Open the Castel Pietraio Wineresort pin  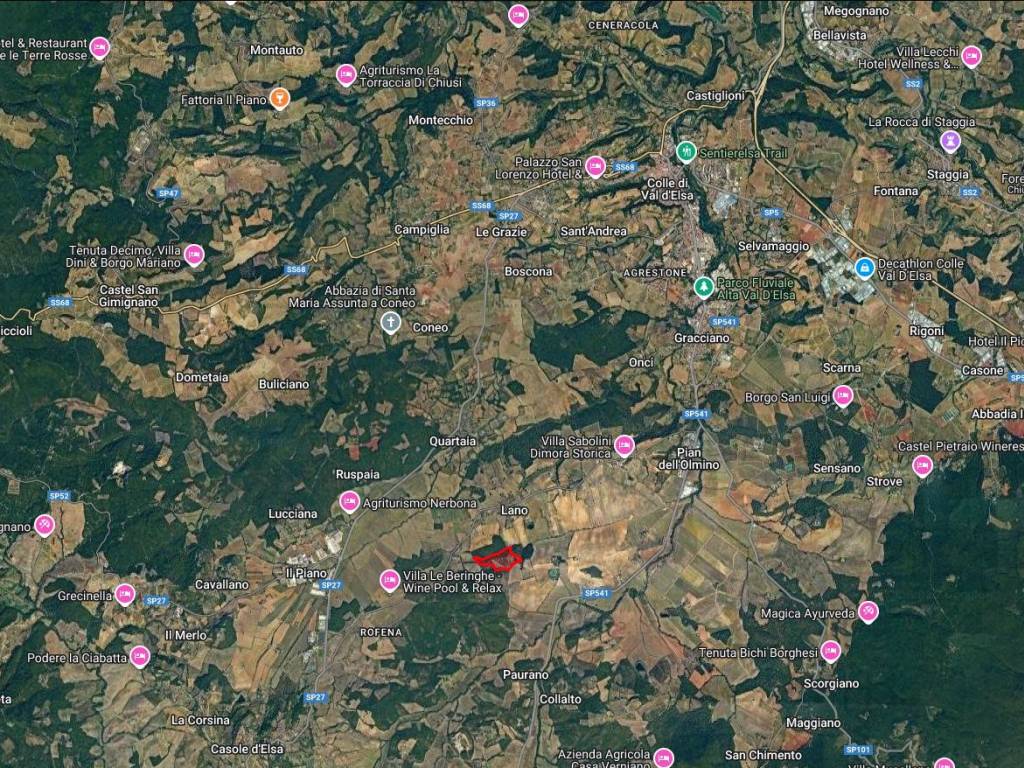click(x=922, y=464)
